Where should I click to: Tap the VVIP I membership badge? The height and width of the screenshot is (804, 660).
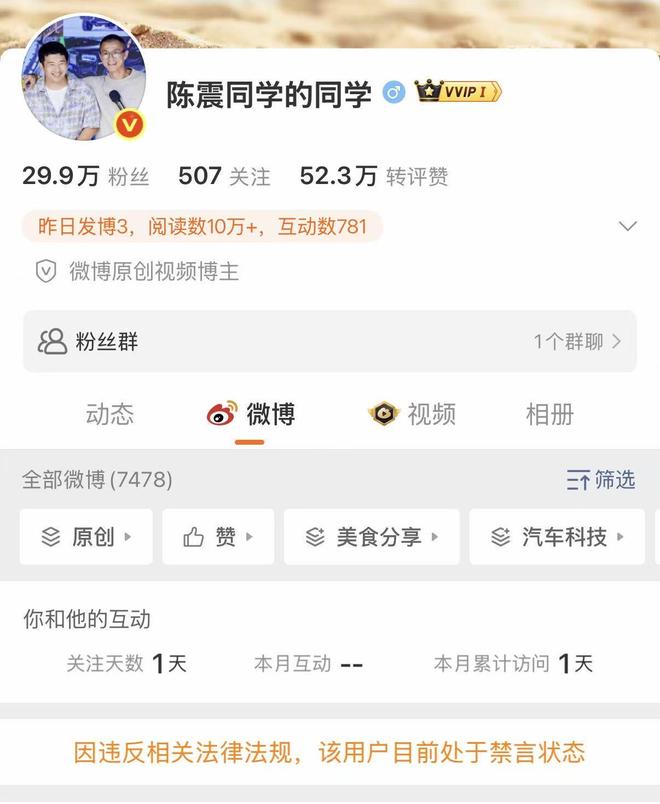pos(458,93)
